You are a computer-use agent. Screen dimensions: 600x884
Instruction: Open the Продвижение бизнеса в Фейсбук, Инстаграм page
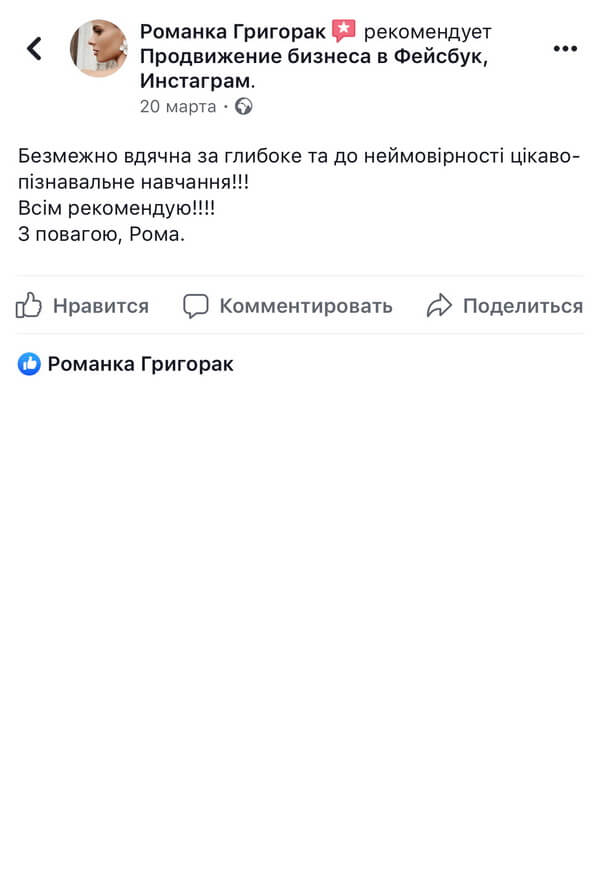[x=313, y=57]
